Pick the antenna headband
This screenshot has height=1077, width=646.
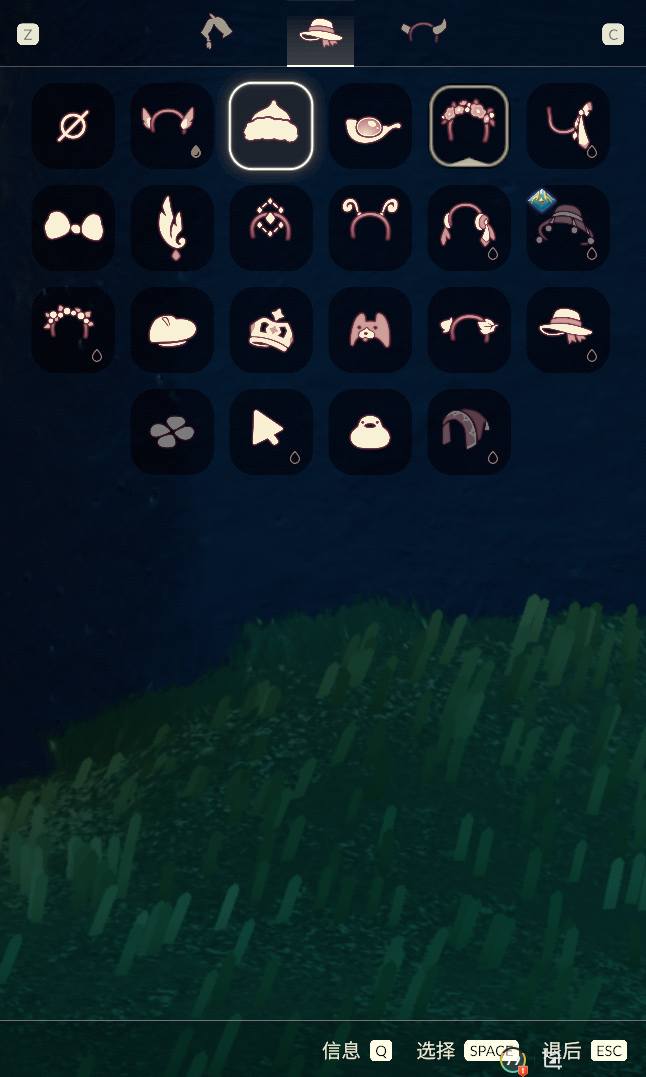(370, 228)
